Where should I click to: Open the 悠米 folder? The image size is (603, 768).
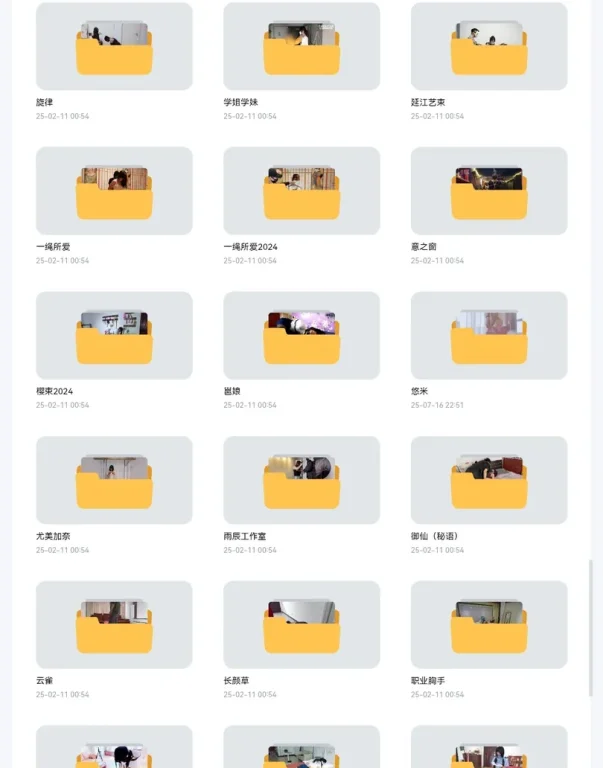pos(489,336)
